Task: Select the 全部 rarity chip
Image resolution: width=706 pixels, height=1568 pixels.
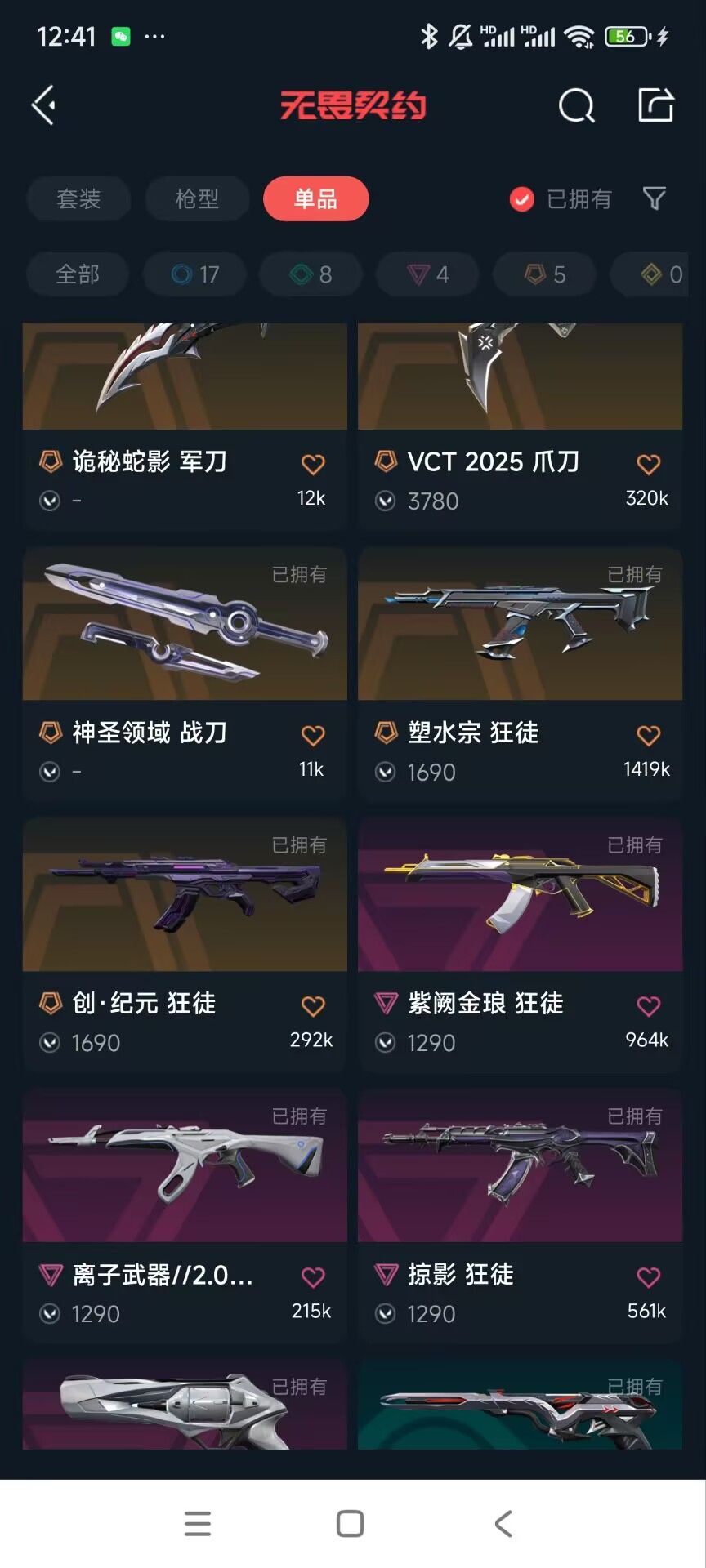Action: (x=78, y=274)
